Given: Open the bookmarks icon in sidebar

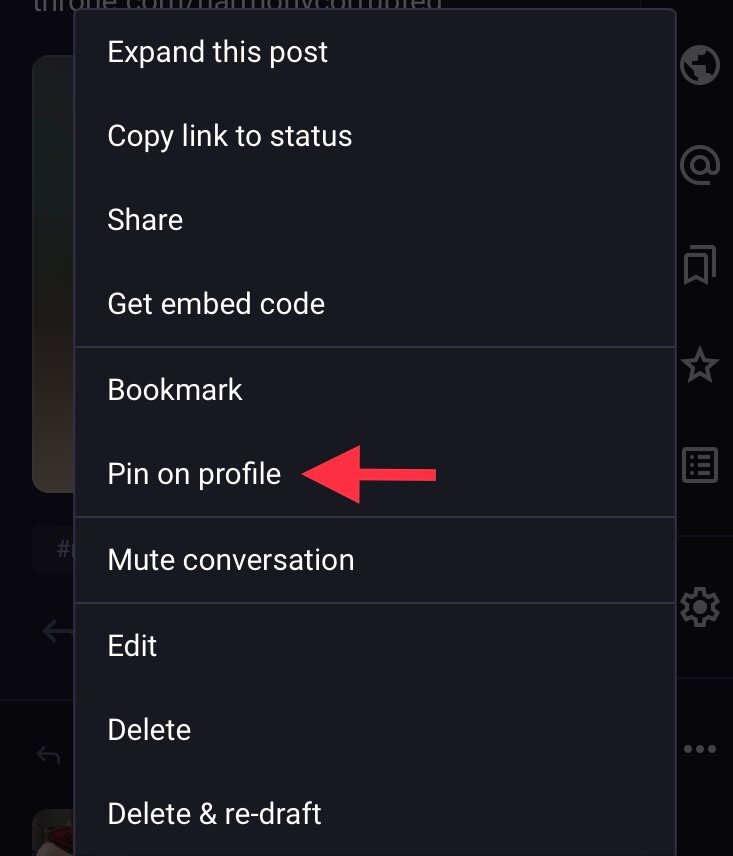Looking at the screenshot, I should coord(700,266).
